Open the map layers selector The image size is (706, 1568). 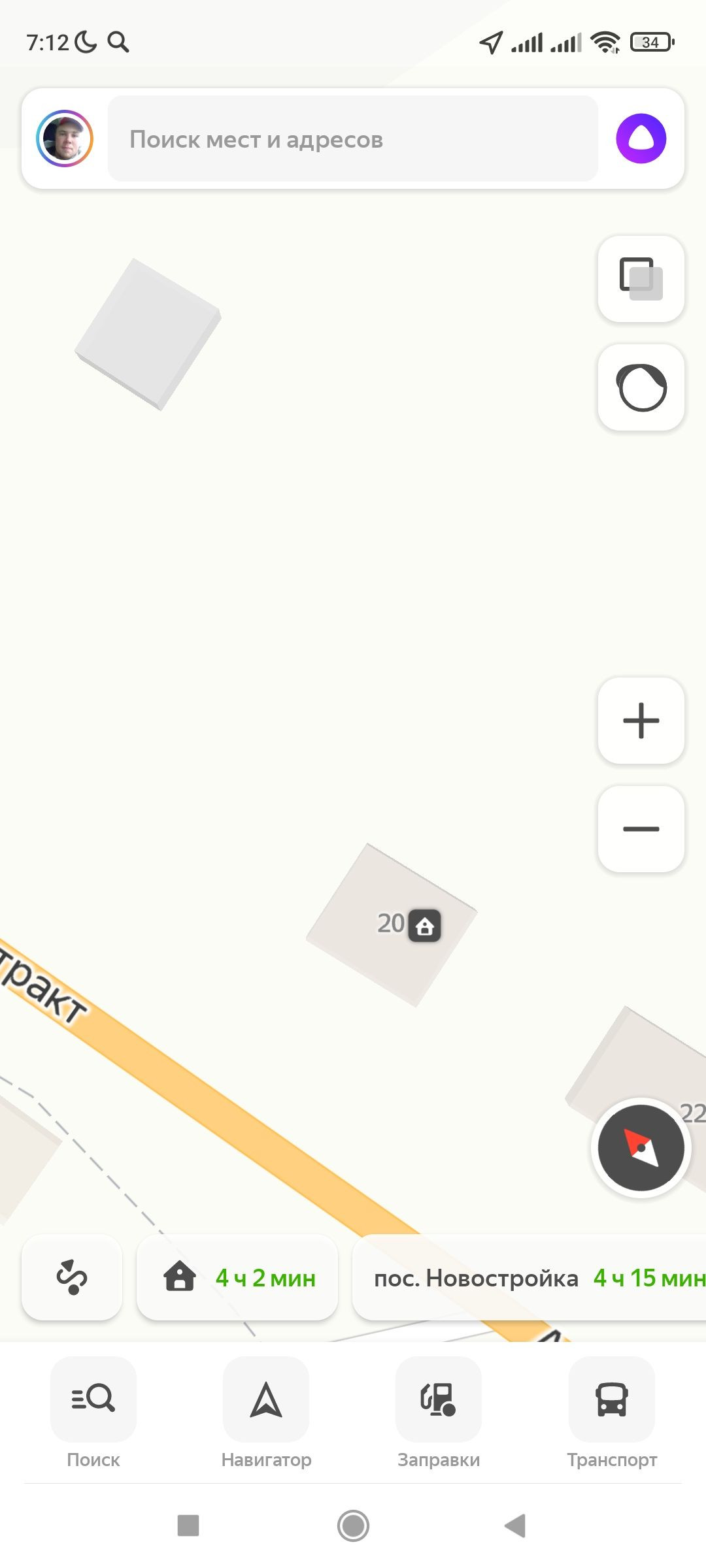[x=641, y=279]
